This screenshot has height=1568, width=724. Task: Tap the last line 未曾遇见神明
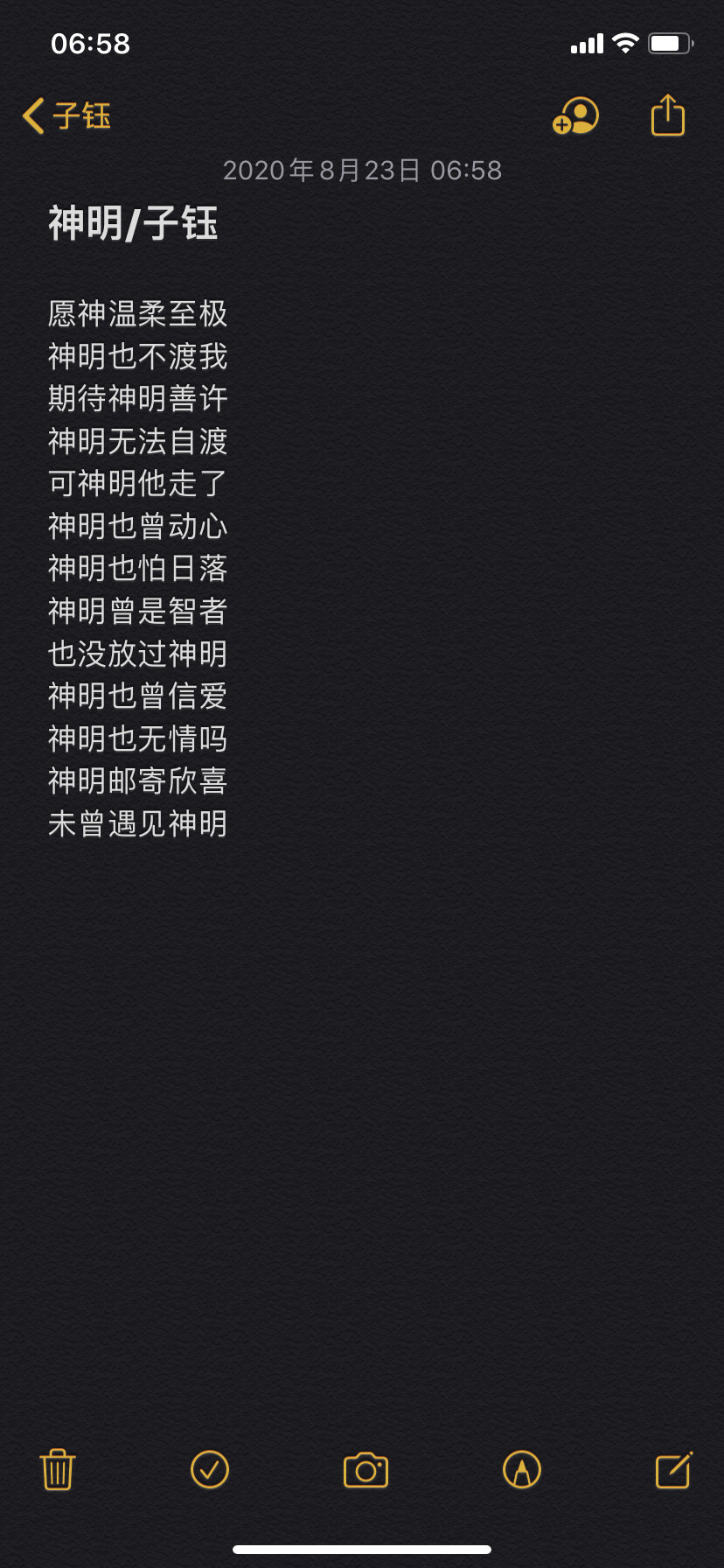[x=137, y=823]
